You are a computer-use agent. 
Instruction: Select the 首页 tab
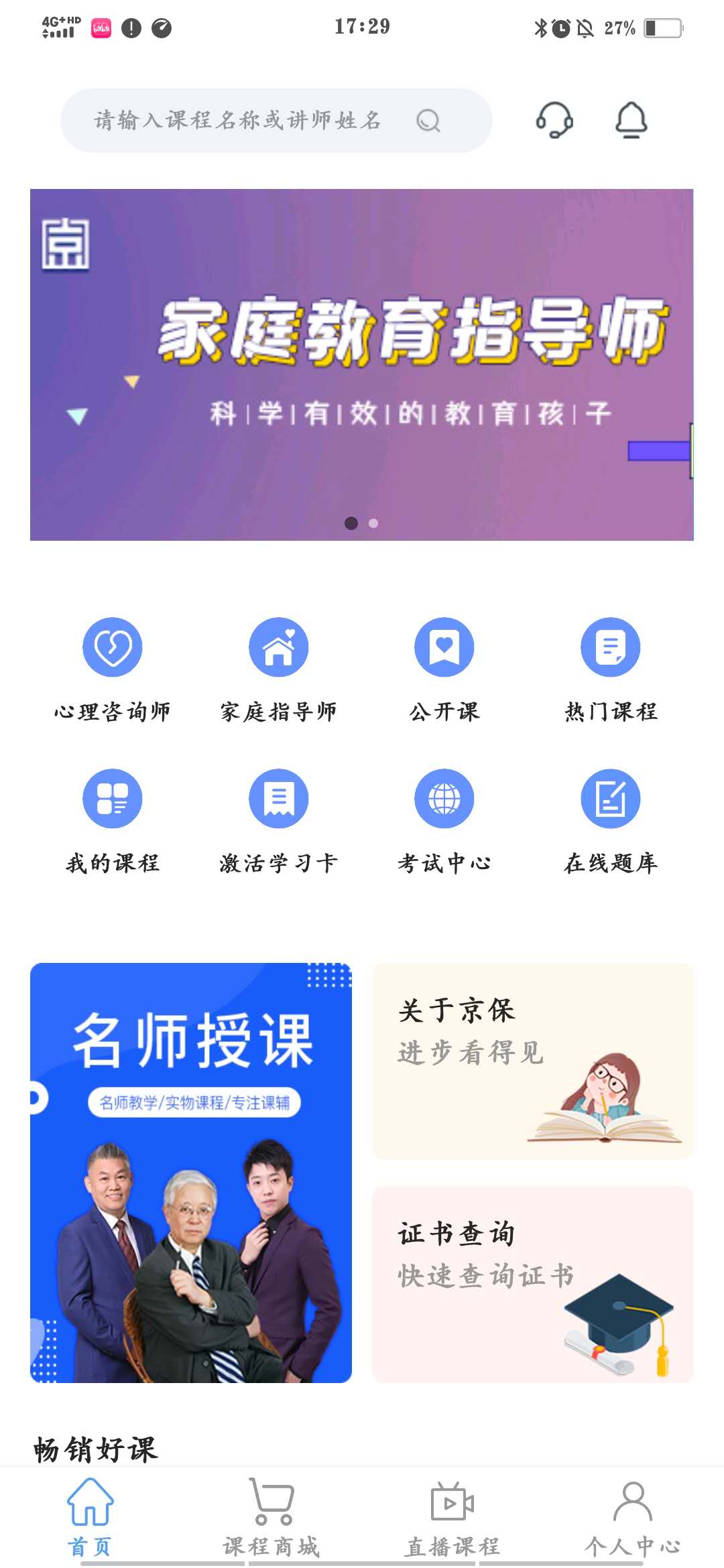(x=90, y=1518)
